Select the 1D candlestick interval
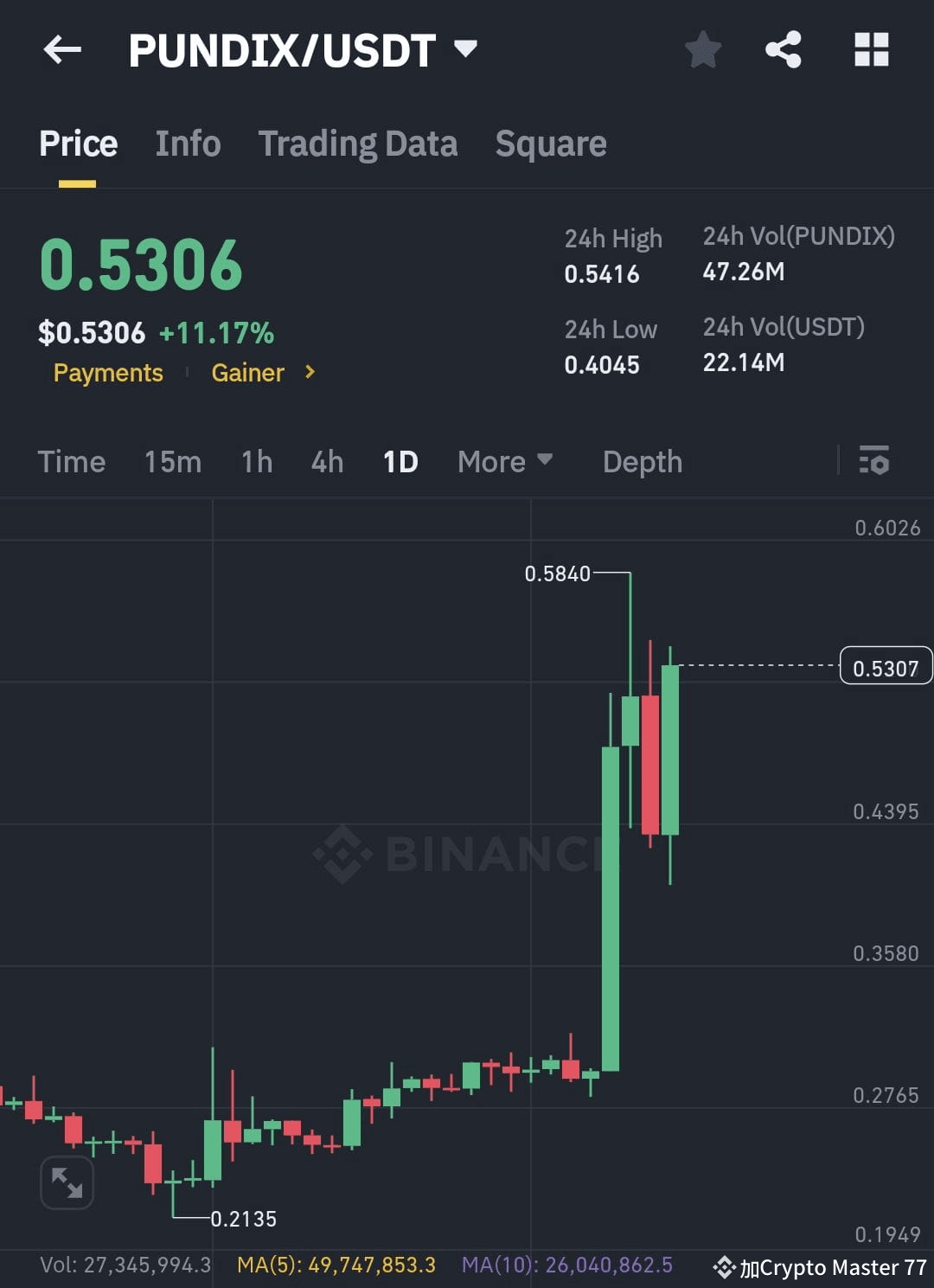 pos(400,461)
